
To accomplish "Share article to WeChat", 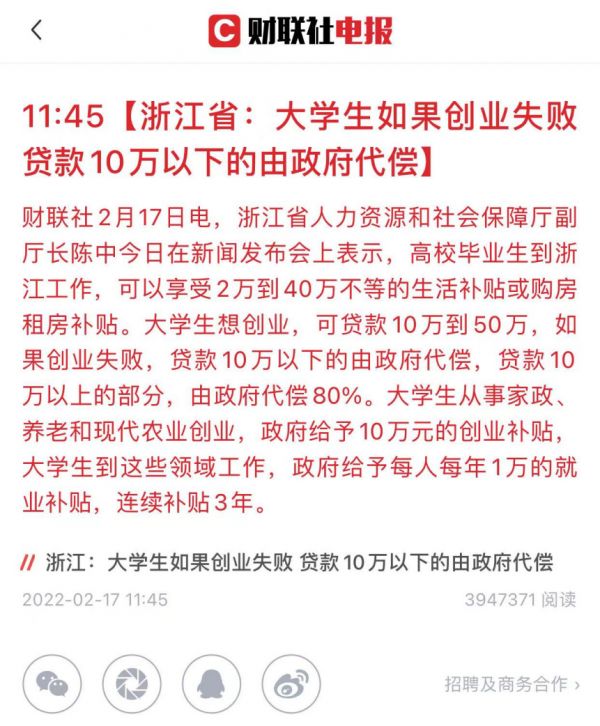I will [51, 684].
